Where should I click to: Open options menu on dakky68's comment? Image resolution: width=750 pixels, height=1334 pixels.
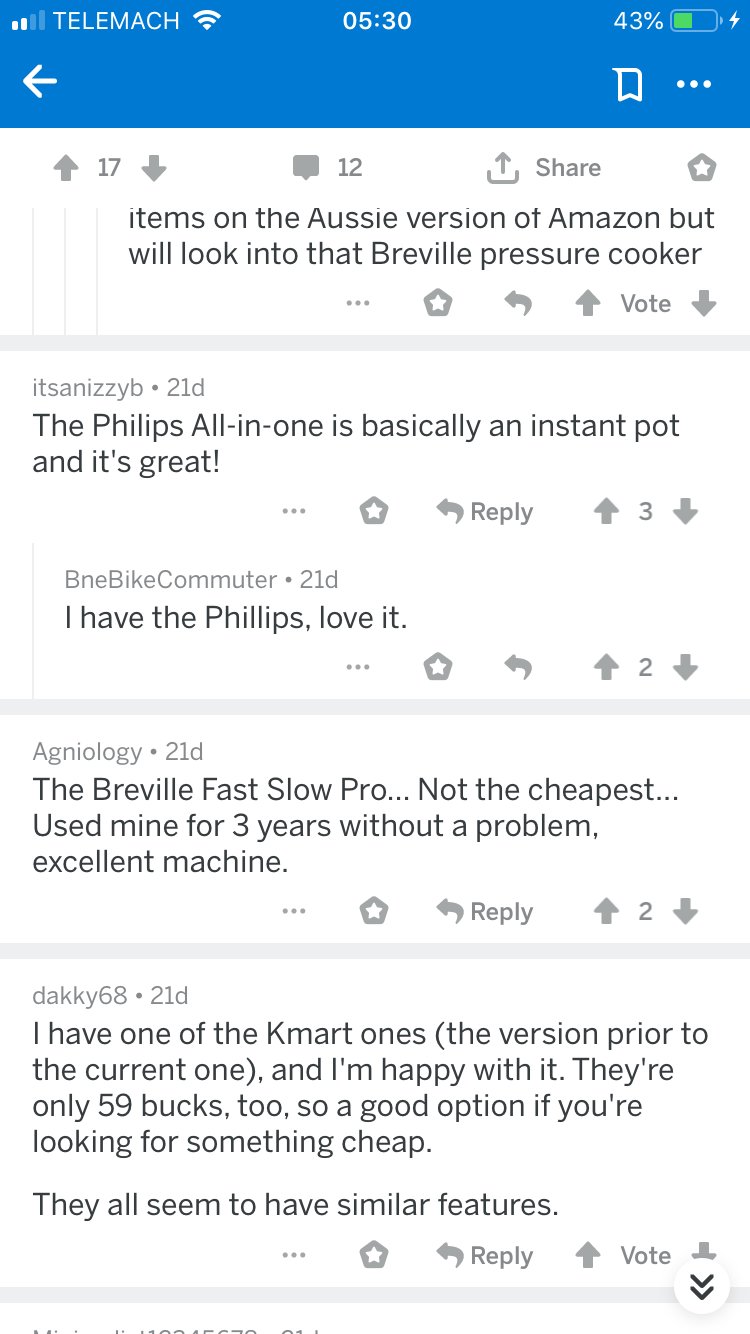tap(293, 1255)
